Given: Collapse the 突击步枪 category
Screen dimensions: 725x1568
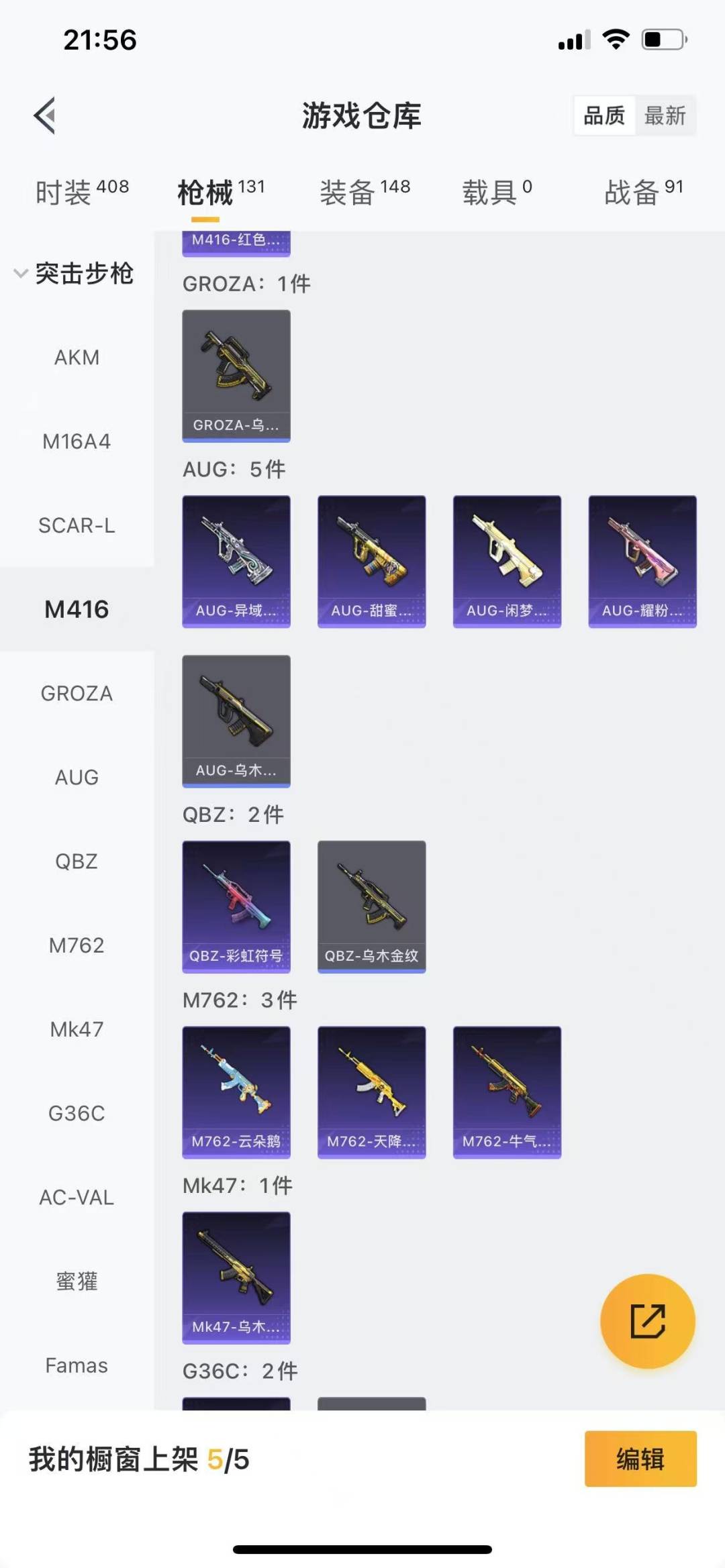Looking at the screenshot, I should coord(74,273).
